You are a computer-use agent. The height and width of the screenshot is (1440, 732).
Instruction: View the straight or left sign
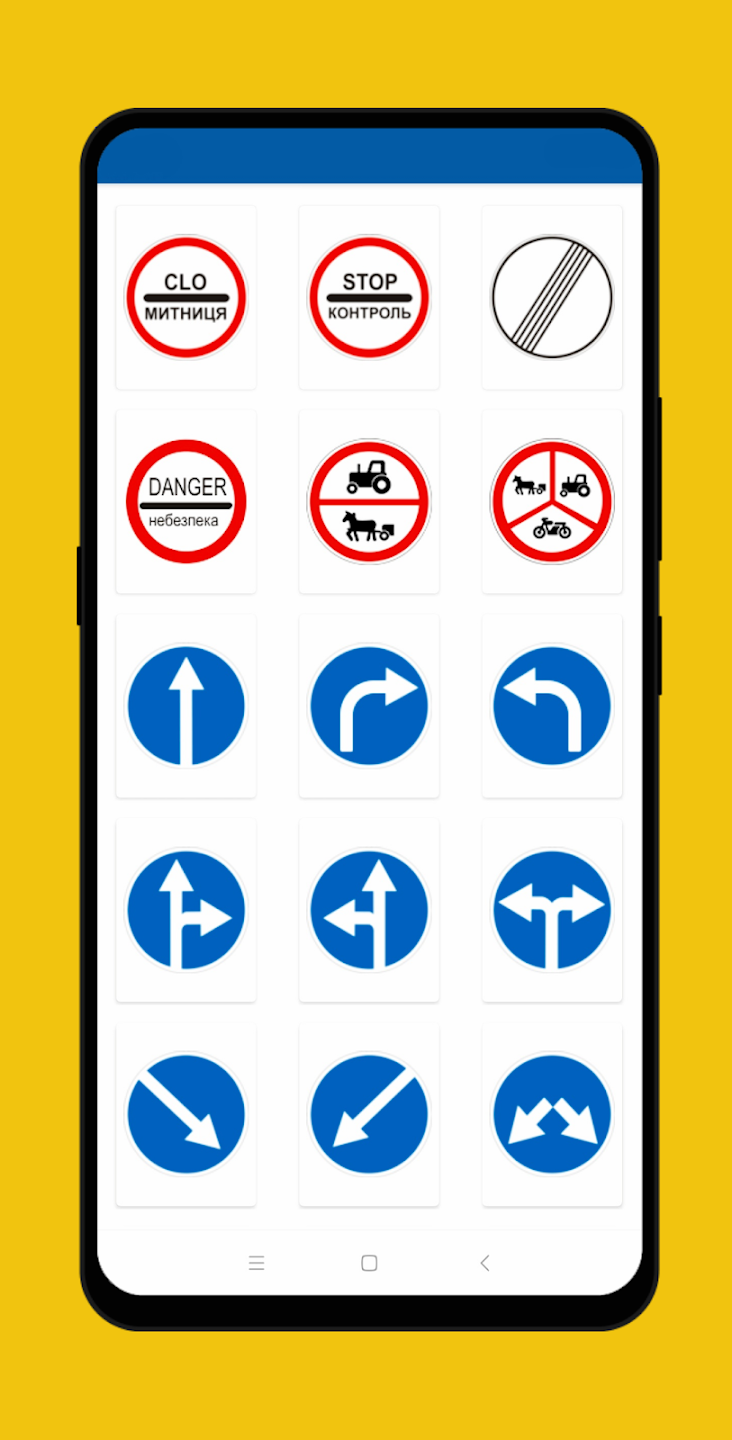369,910
